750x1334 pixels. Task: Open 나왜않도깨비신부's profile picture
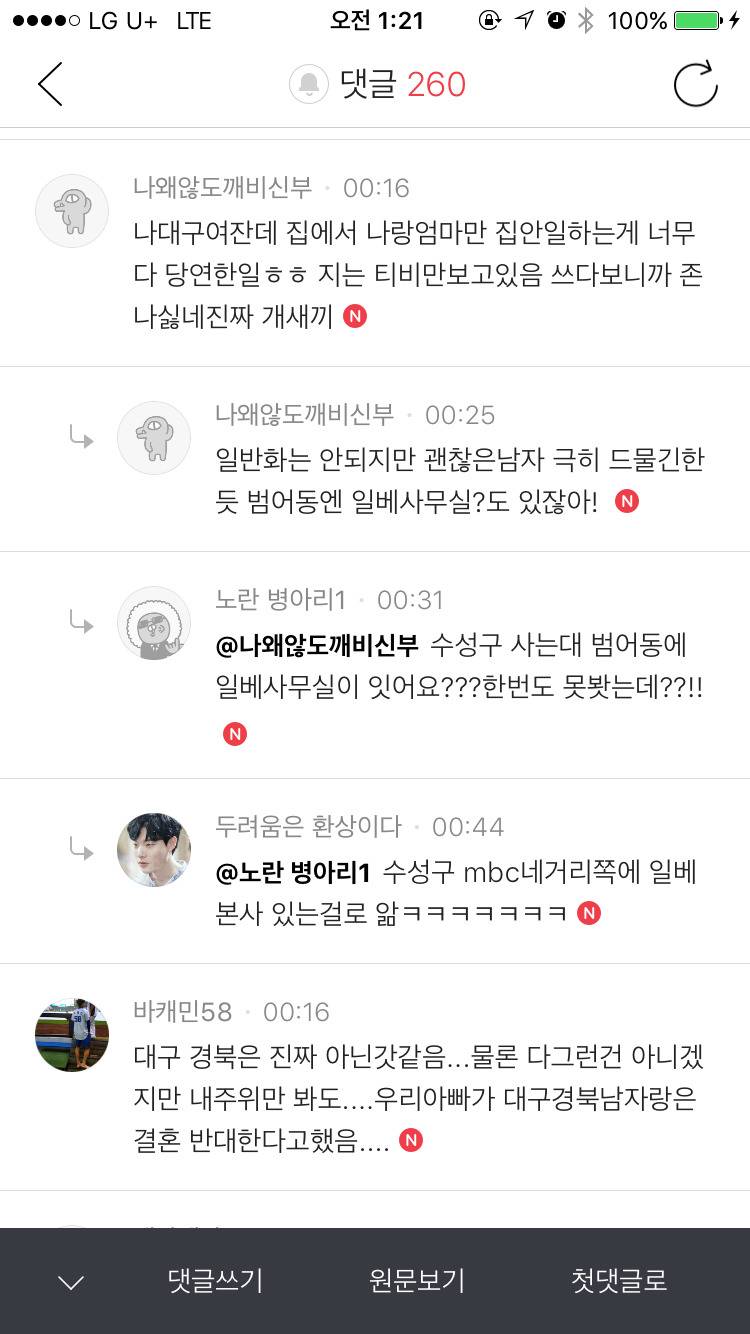pos(71,210)
